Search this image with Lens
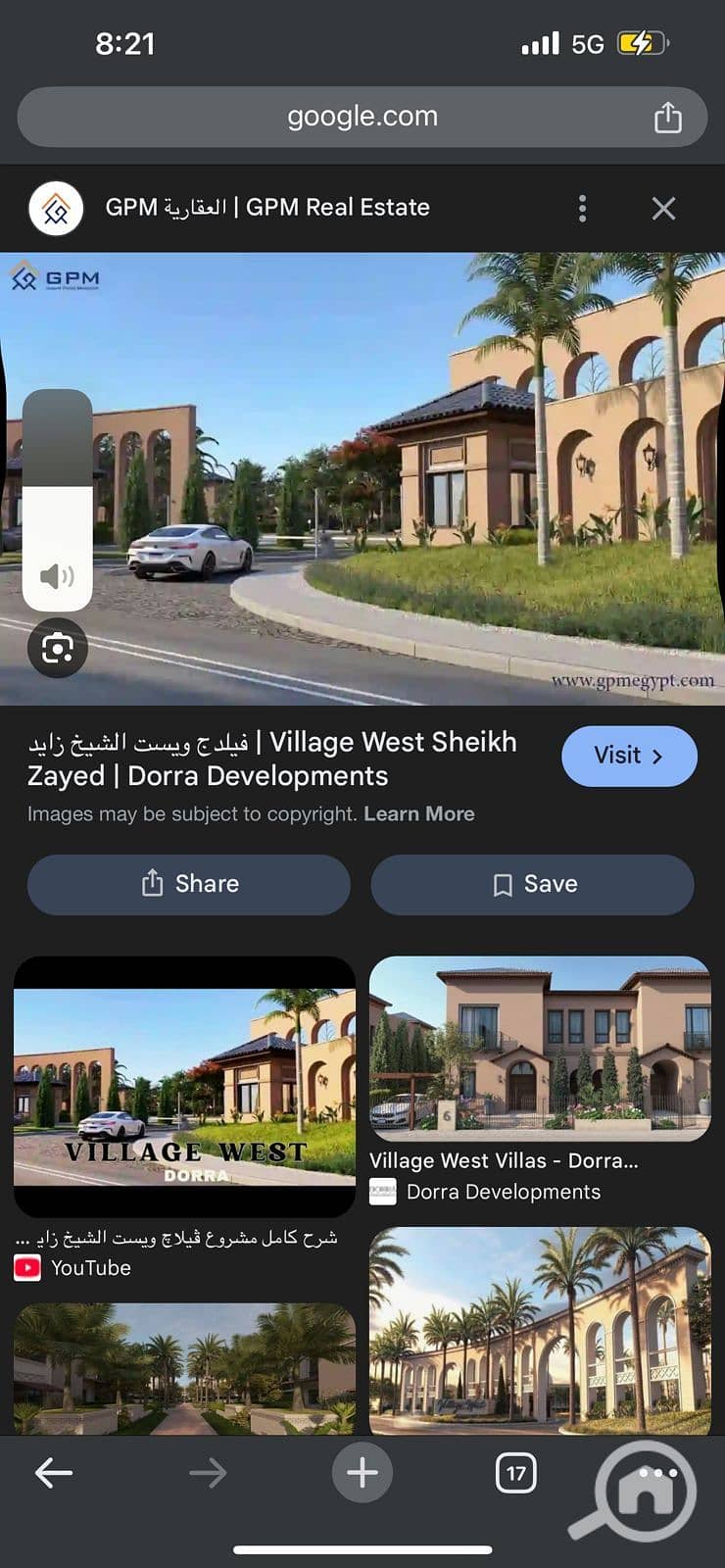 coord(58,648)
